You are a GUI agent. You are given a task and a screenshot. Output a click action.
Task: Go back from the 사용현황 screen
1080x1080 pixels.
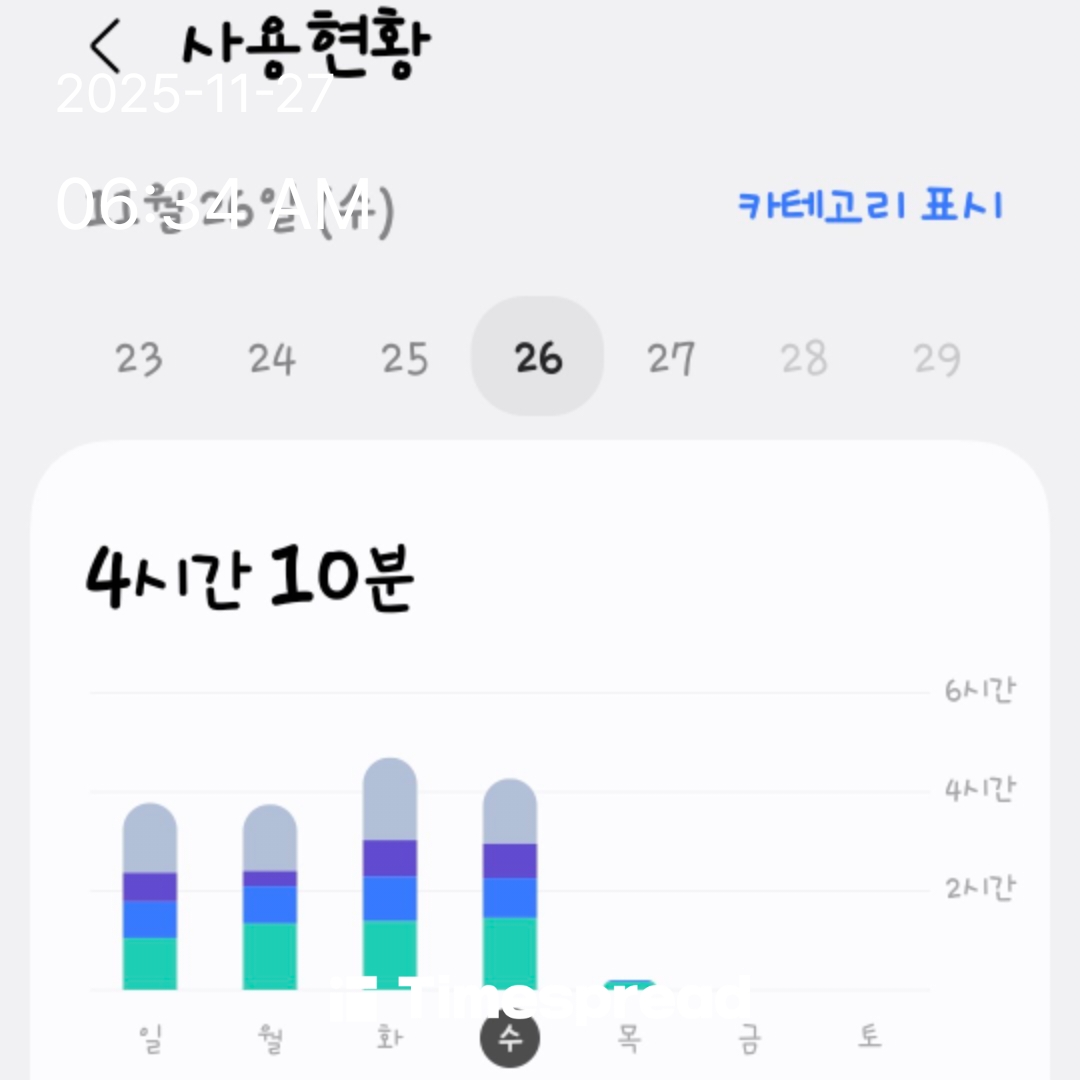(104, 46)
